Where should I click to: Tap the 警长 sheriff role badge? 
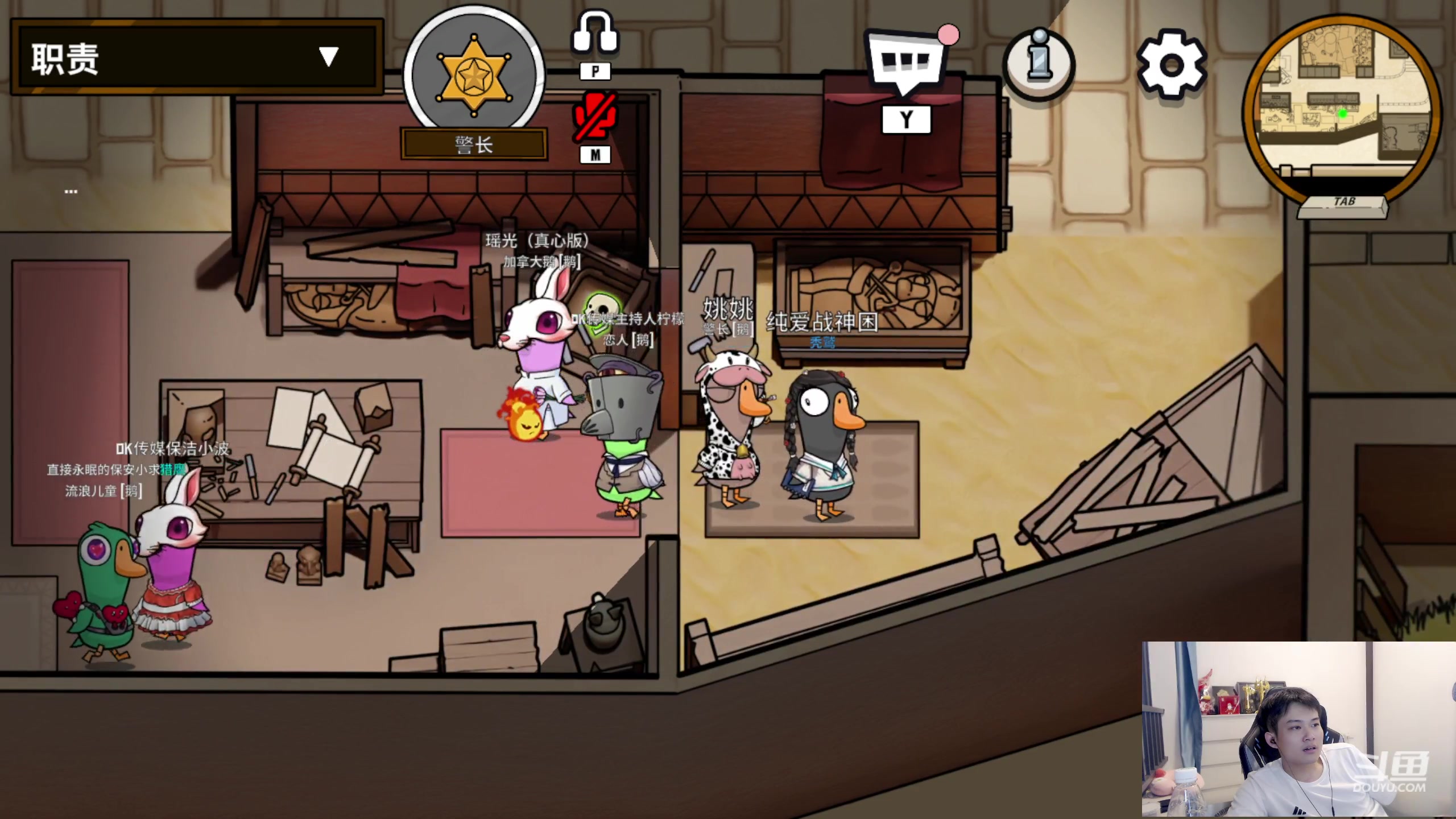474,76
